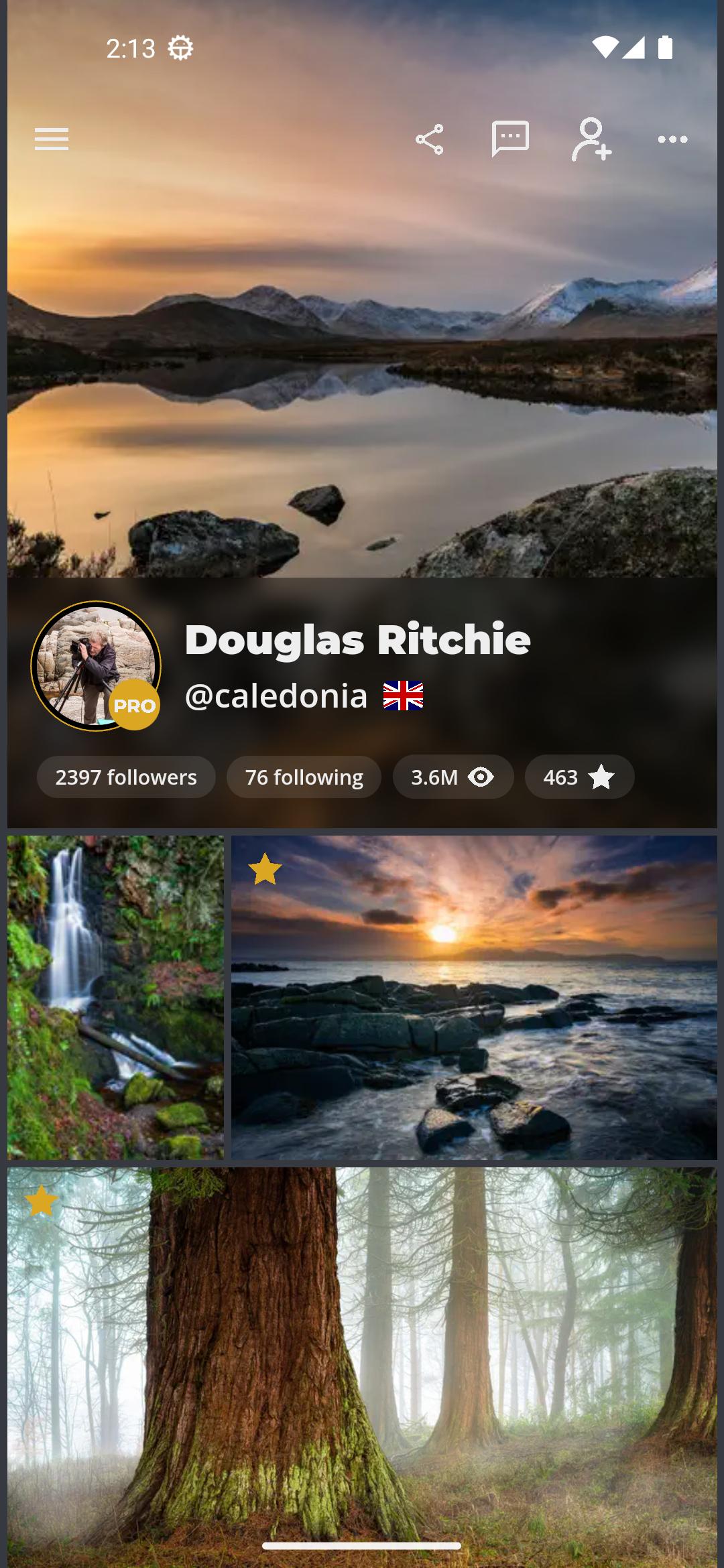The width and height of the screenshot is (724, 1568).
Task: Open the misty forest tree trunk photo
Action: pyautogui.click(x=362, y=1367)
